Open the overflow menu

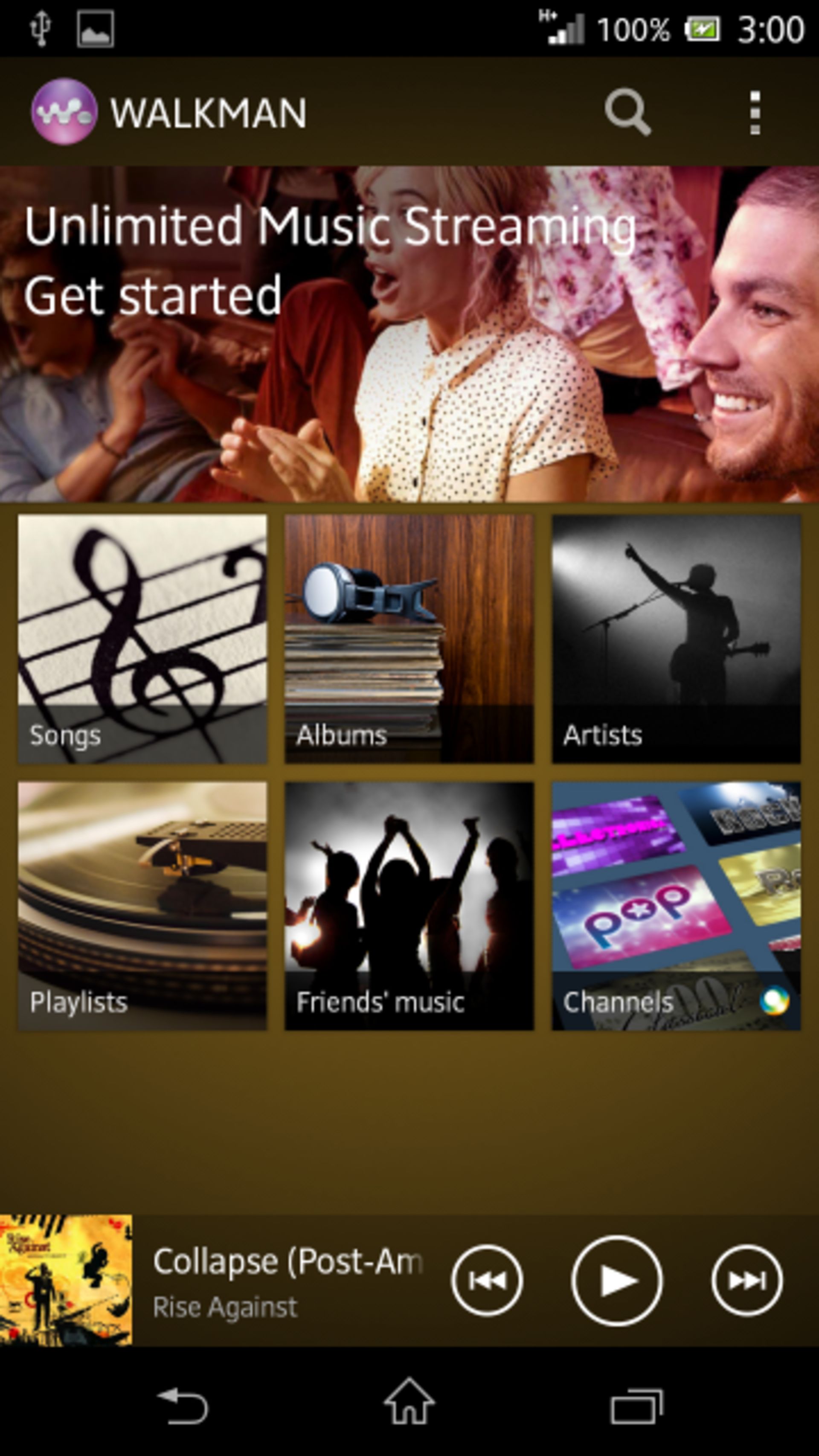tap(755, 112)
